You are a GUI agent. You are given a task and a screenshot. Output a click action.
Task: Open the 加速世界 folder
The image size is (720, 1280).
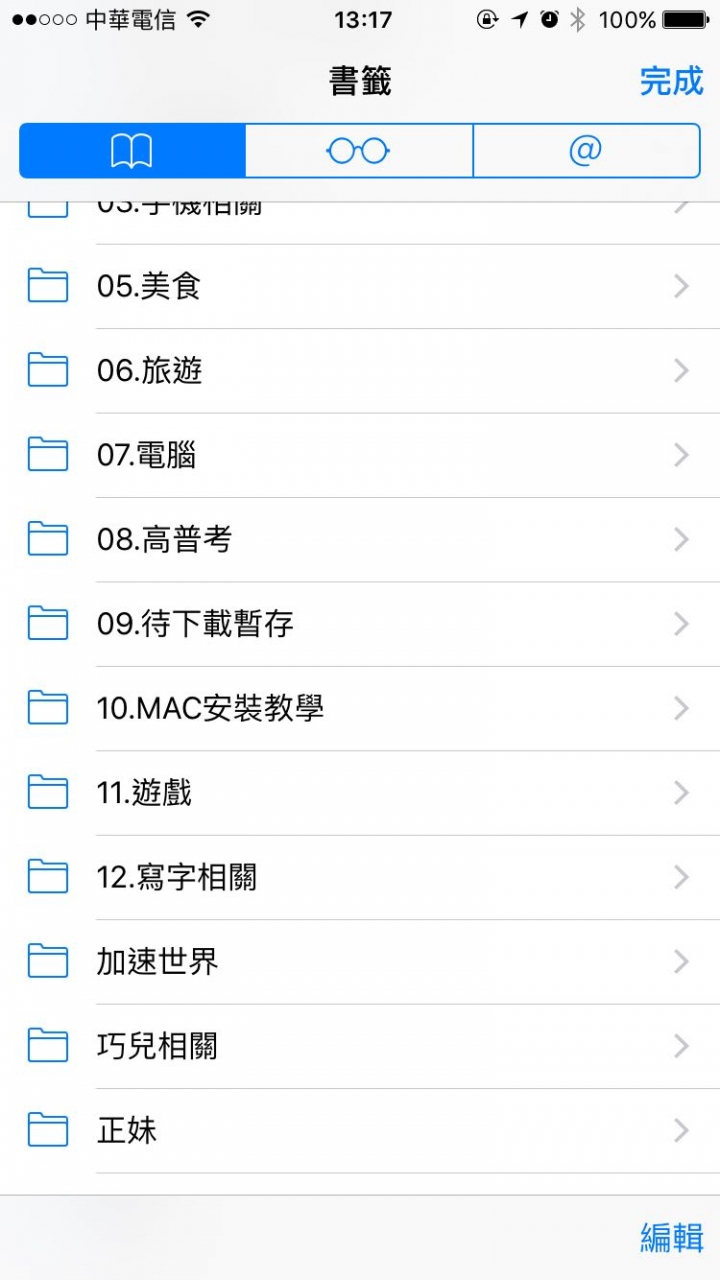[x=360, y=962]
